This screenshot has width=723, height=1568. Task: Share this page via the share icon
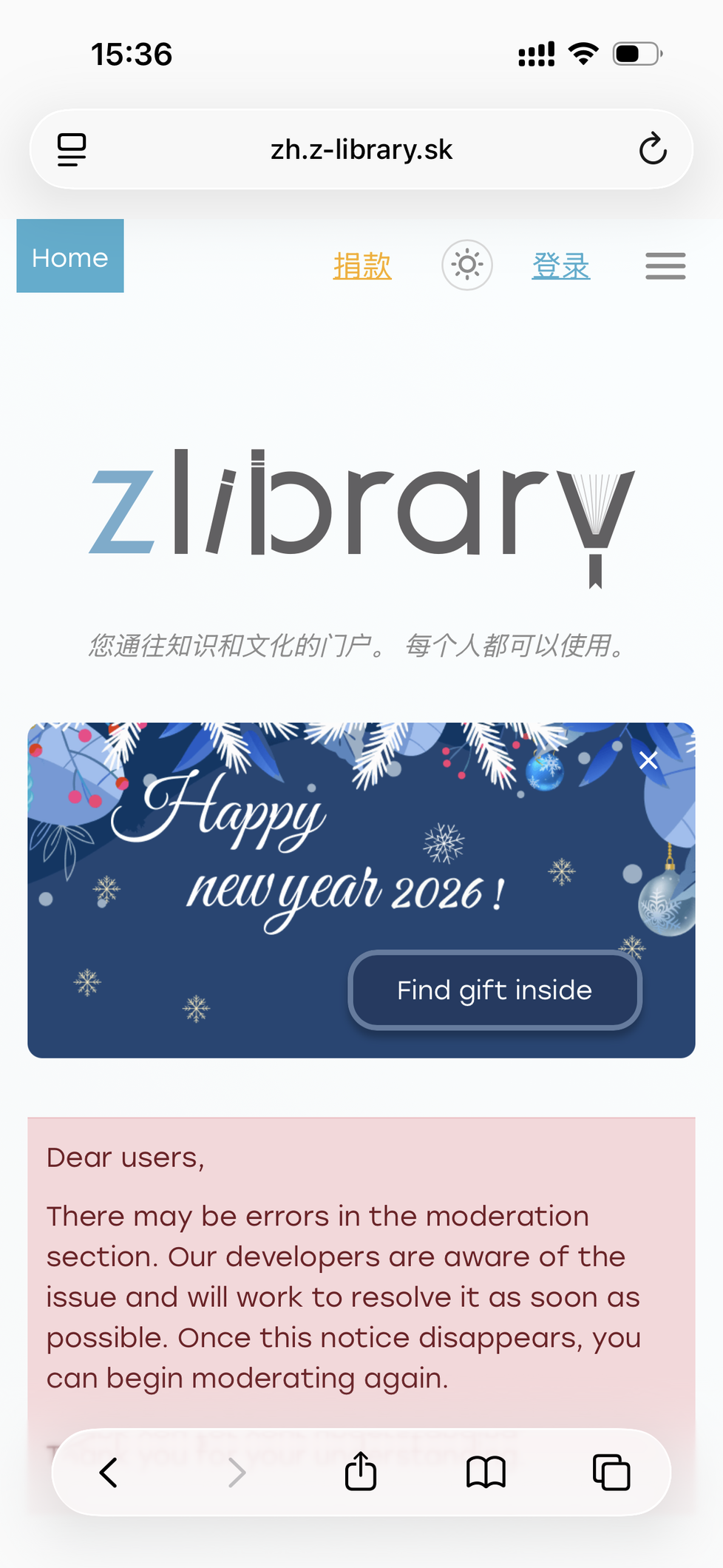tap(361, 1471)
